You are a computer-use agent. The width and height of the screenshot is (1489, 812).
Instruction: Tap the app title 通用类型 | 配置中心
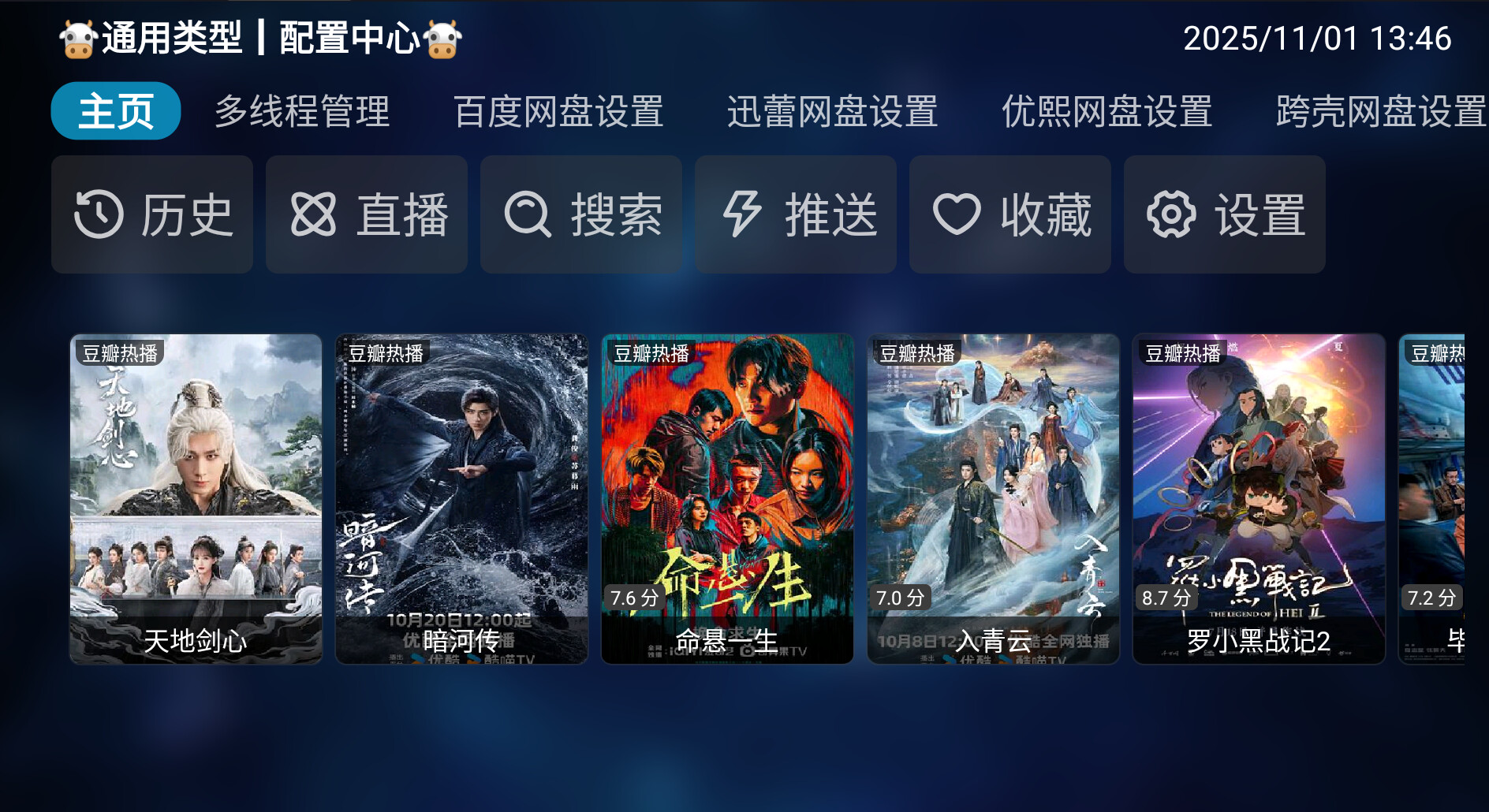260,38
